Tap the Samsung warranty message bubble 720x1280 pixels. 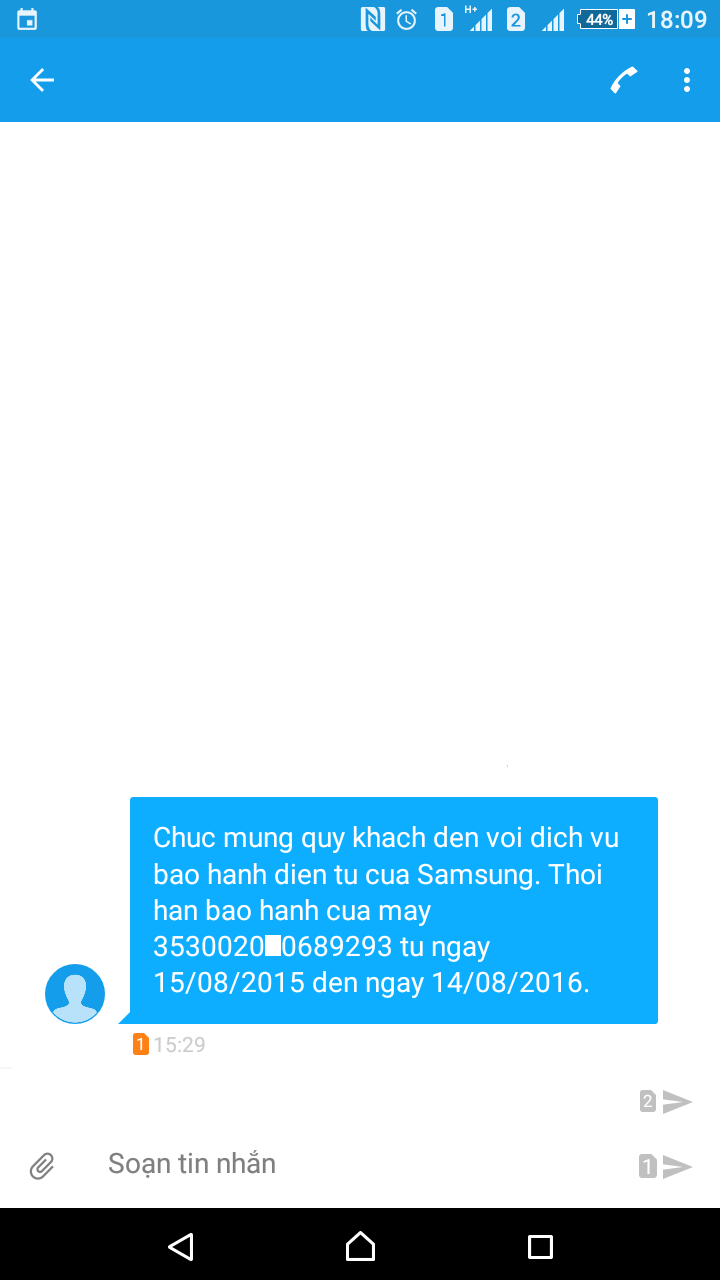pyautogui.click(x=393, y=910)
